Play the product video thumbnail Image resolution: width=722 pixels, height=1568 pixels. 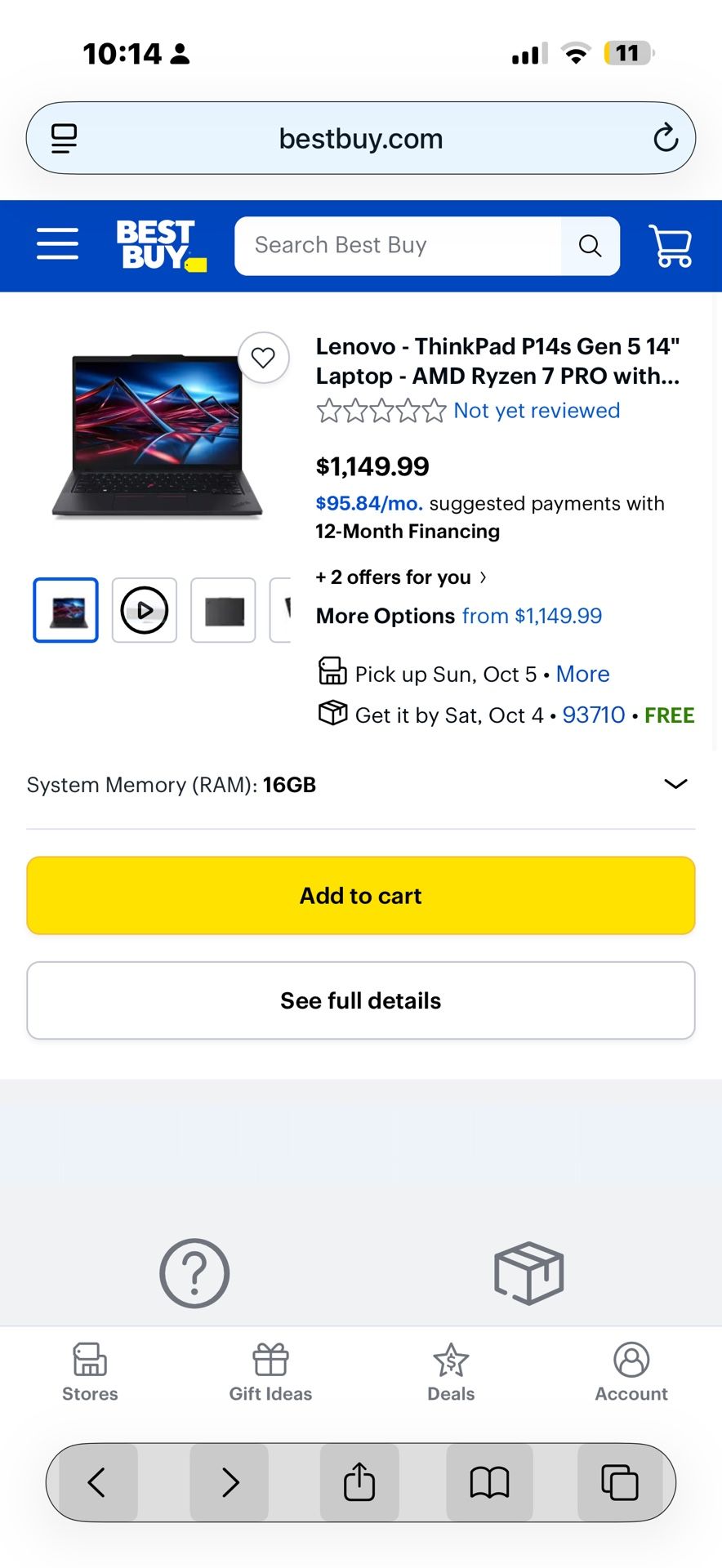pos(145,610)
